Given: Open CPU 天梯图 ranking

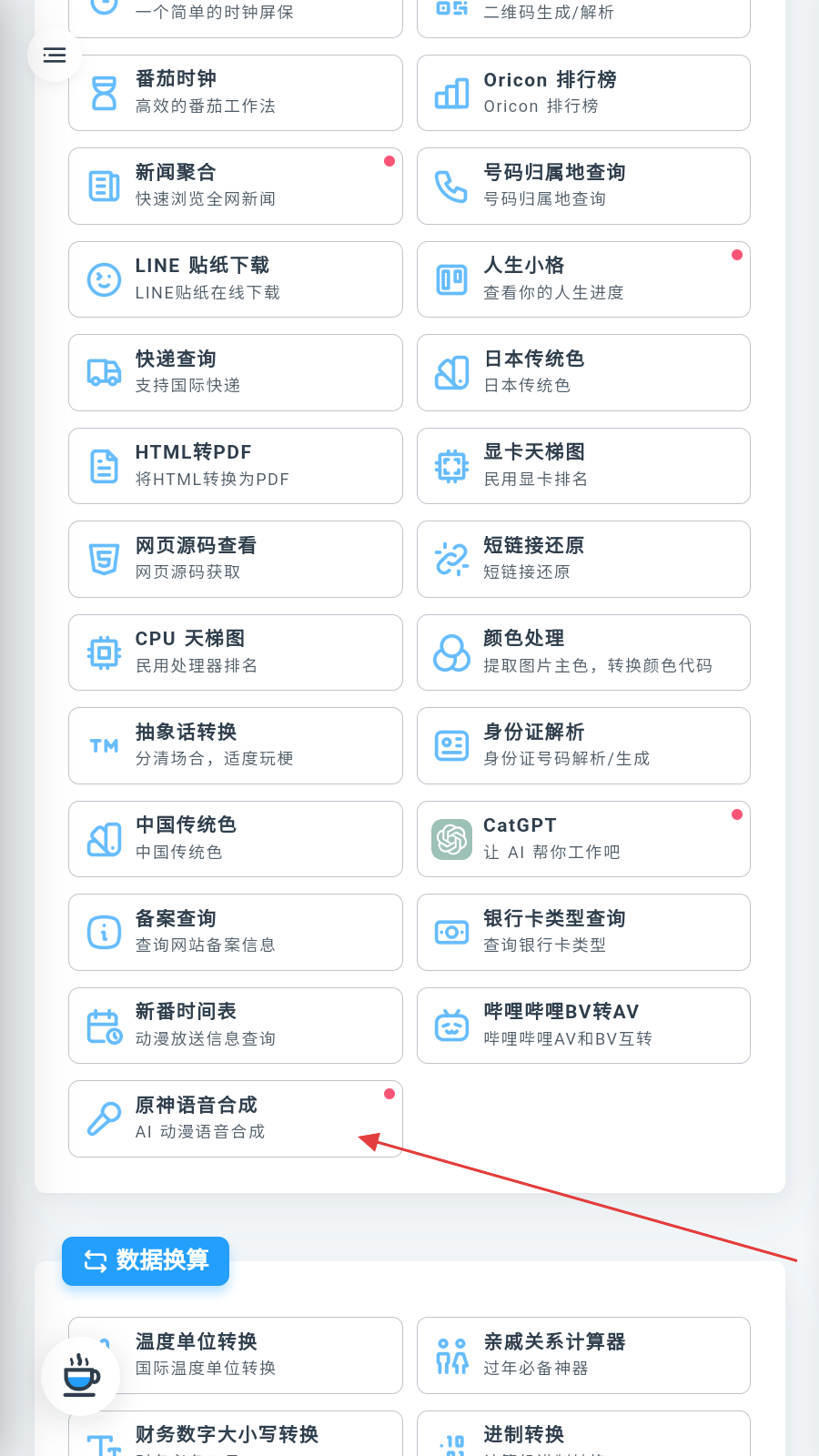Looking at the screenshot, I should pos(236,652).
